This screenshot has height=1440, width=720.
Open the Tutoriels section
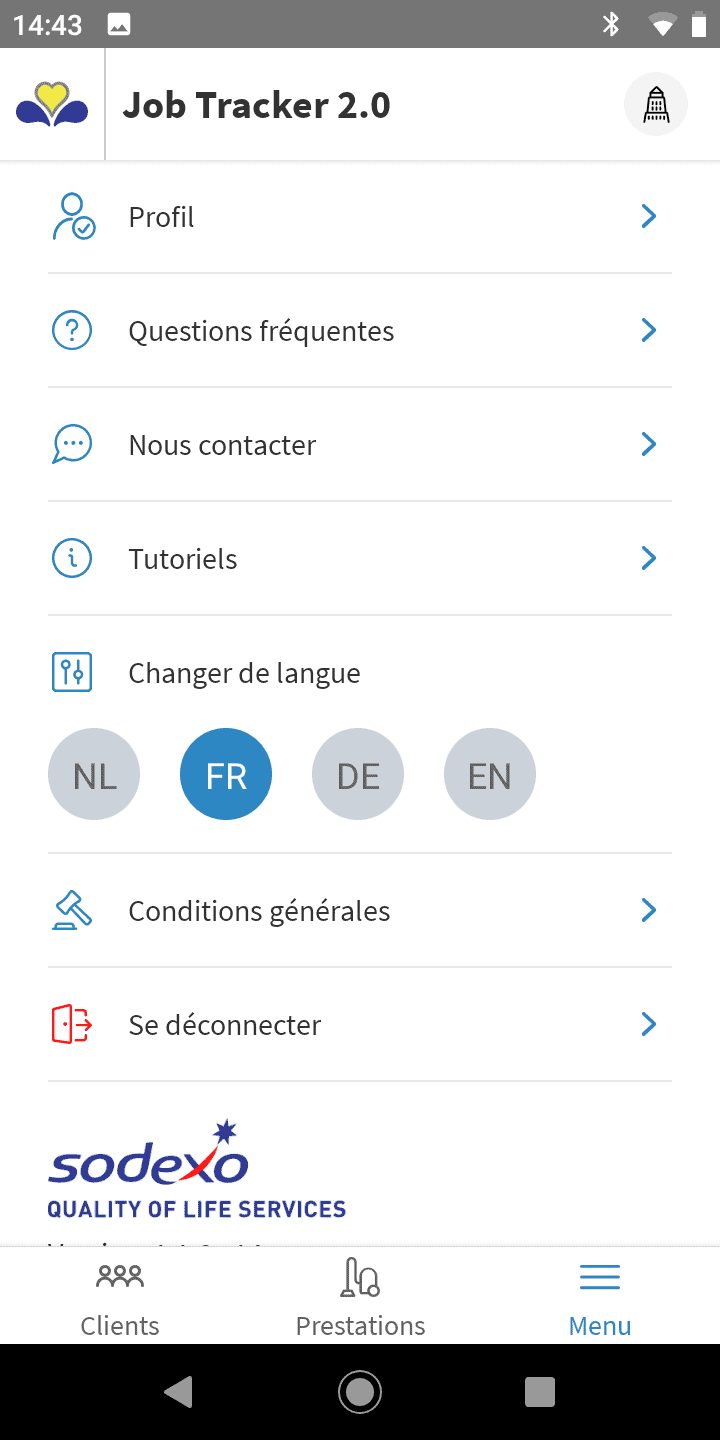[x=360, y=559]
